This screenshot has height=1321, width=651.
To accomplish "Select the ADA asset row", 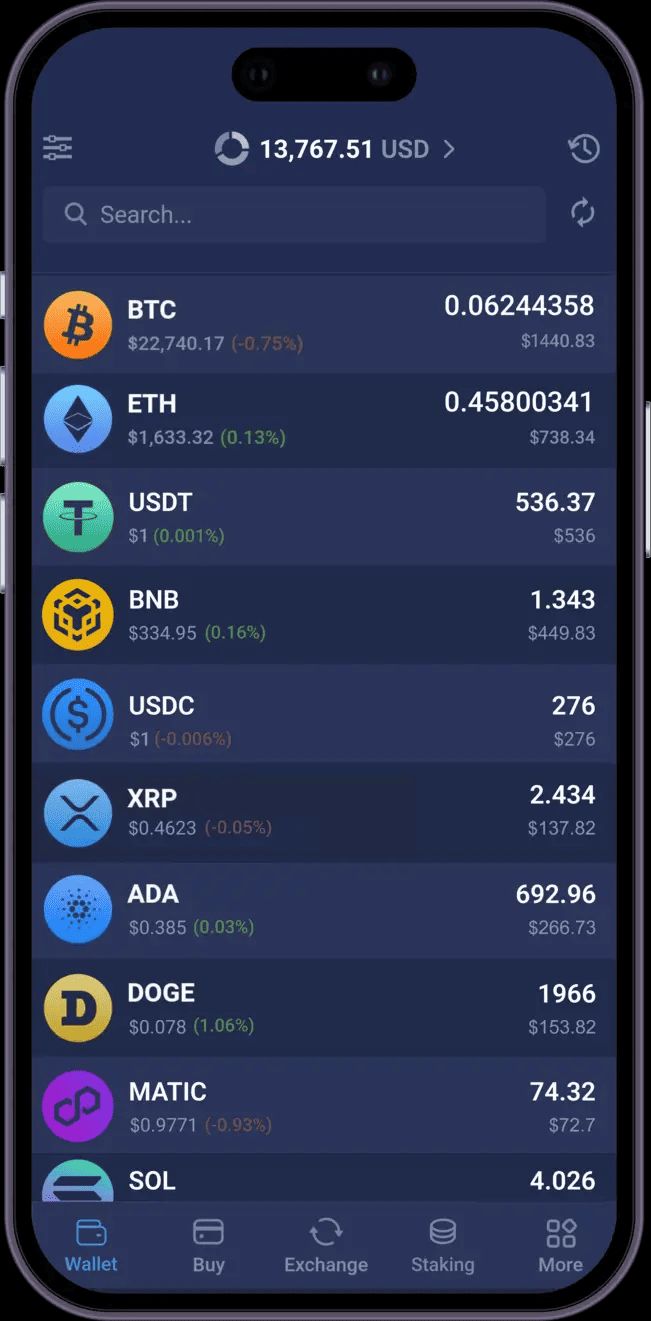I will [324, 909].
